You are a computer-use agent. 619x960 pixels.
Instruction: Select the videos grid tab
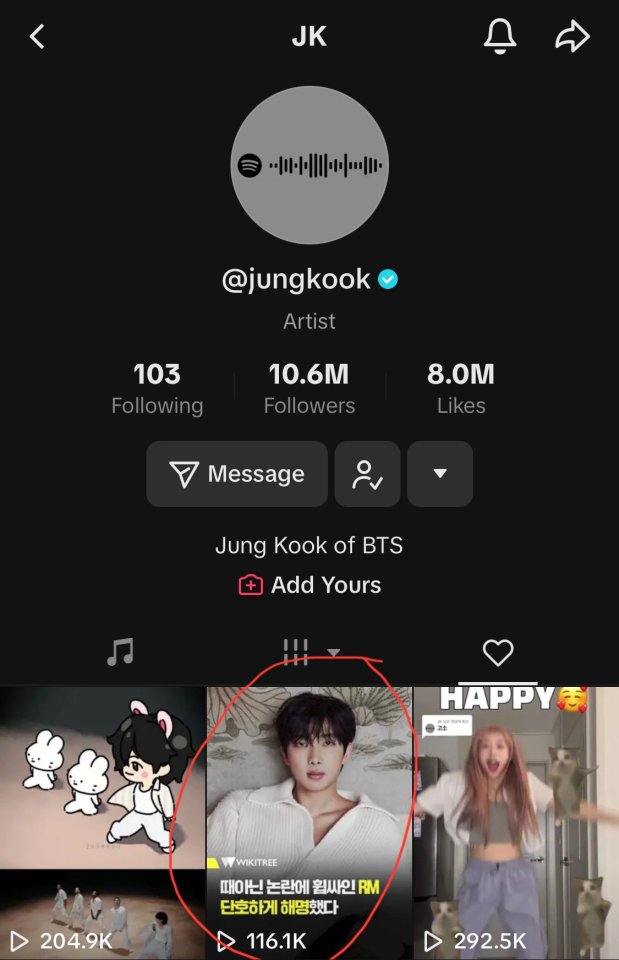click(296, 653)
